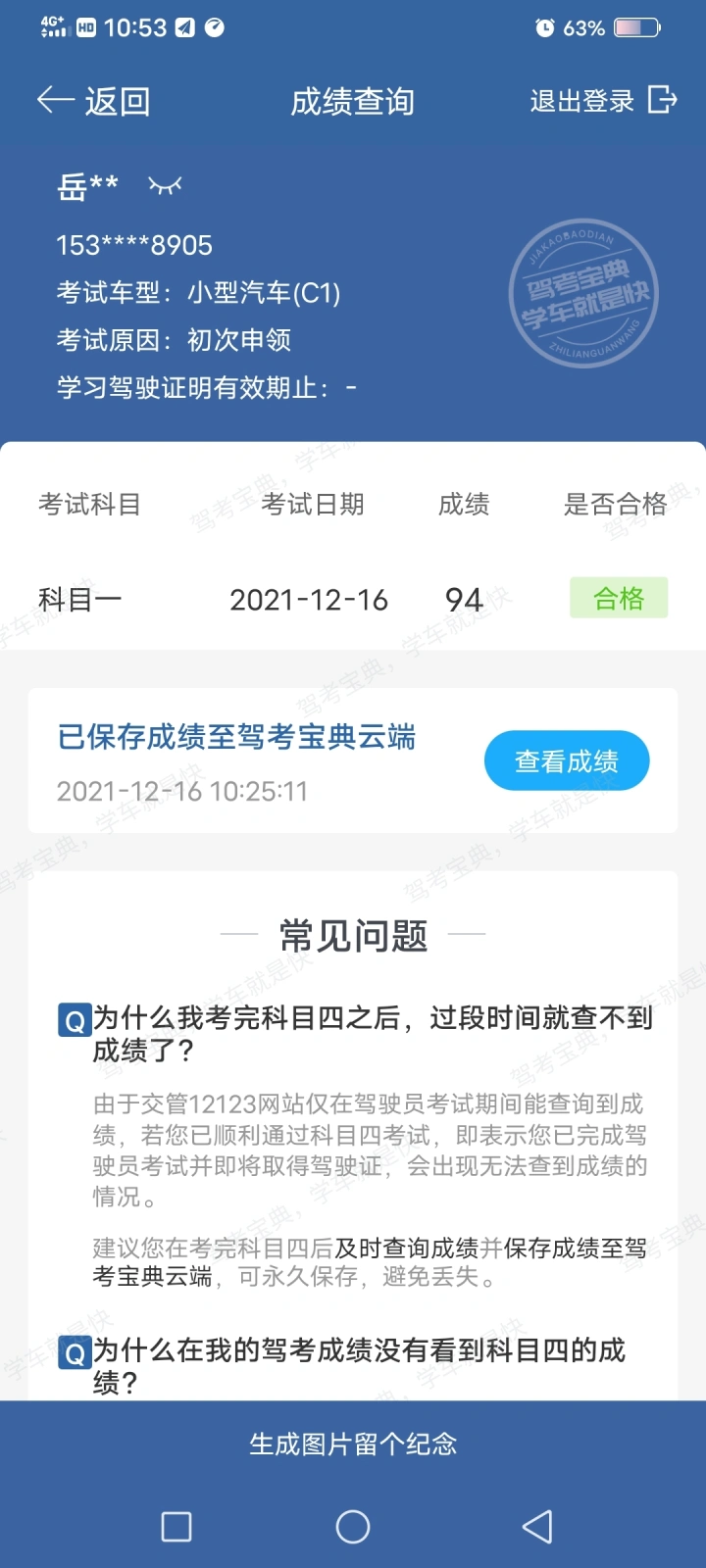
Task: Go back using the 返回 arrow
Action: 92,101
